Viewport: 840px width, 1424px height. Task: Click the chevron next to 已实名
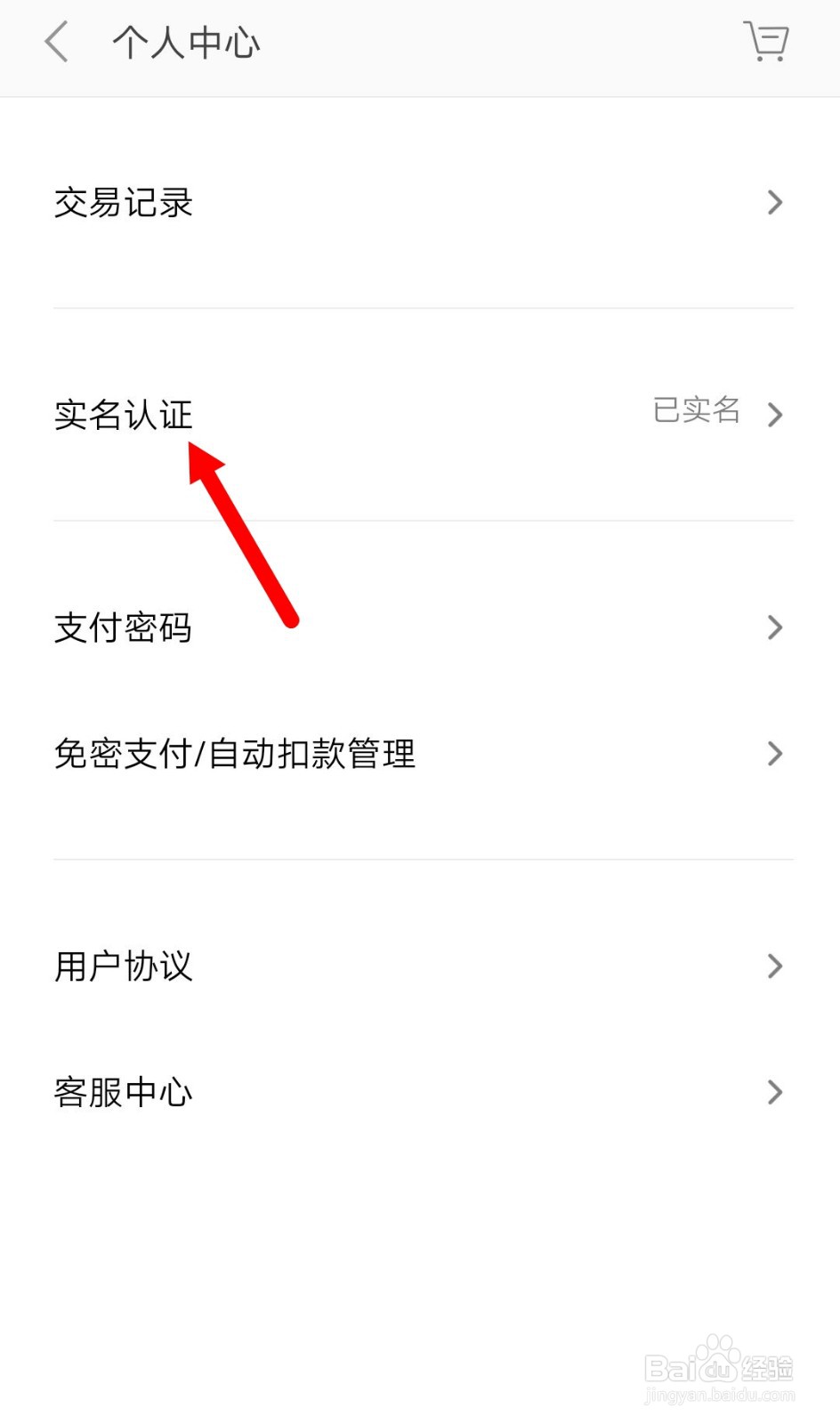pyautogui.click(x=773, y=415)
